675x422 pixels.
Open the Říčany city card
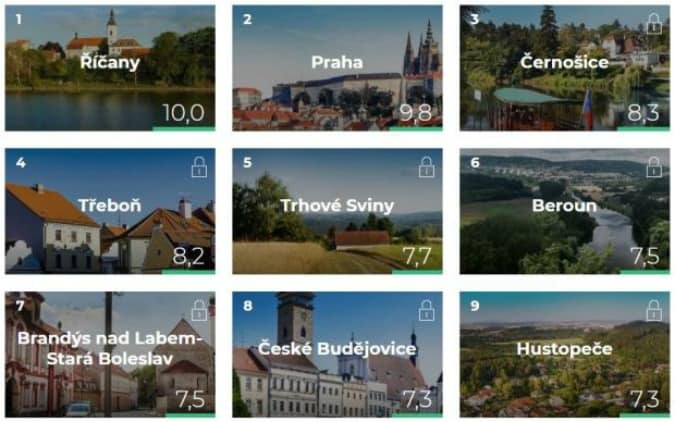110,68
